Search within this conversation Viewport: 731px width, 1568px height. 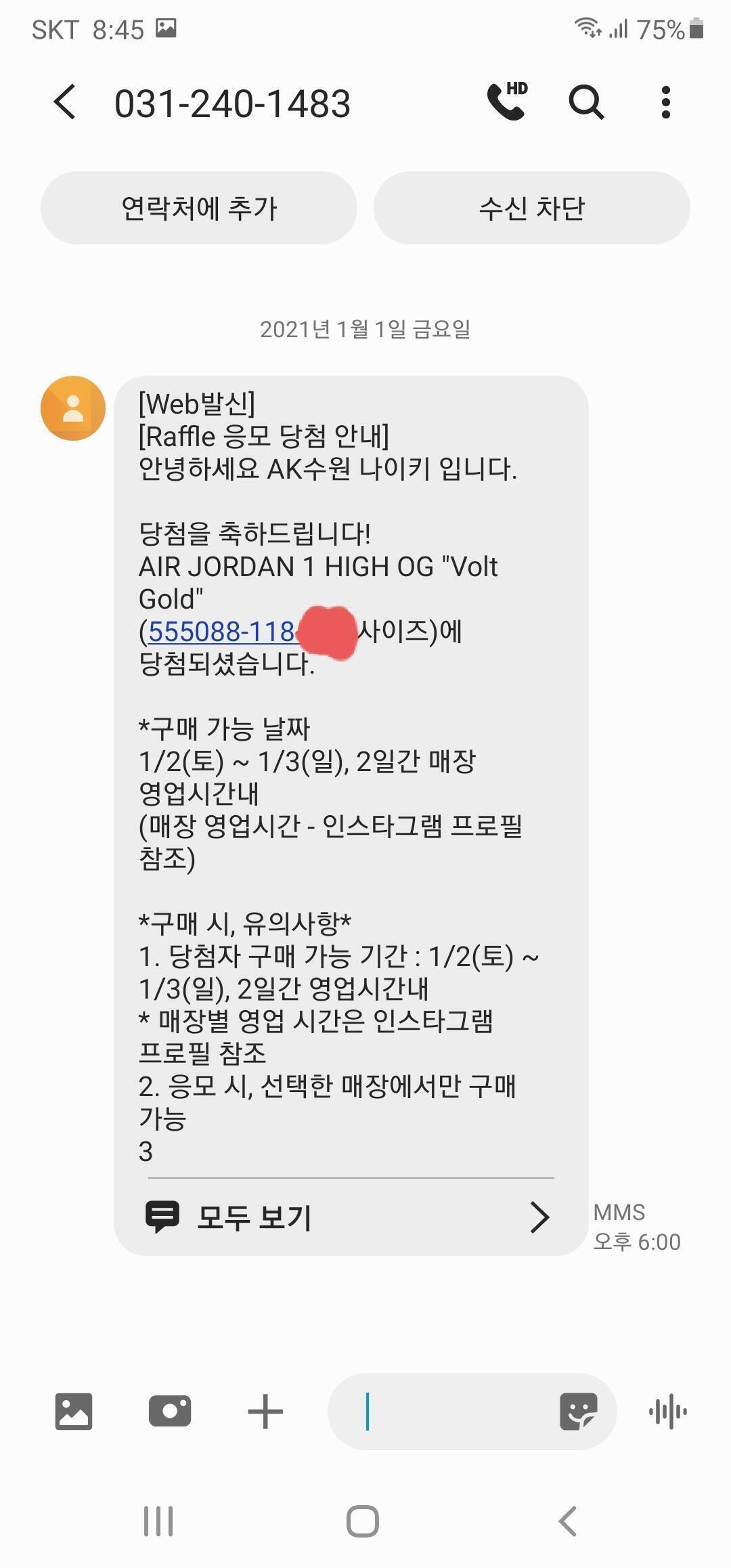click(586, 102)
